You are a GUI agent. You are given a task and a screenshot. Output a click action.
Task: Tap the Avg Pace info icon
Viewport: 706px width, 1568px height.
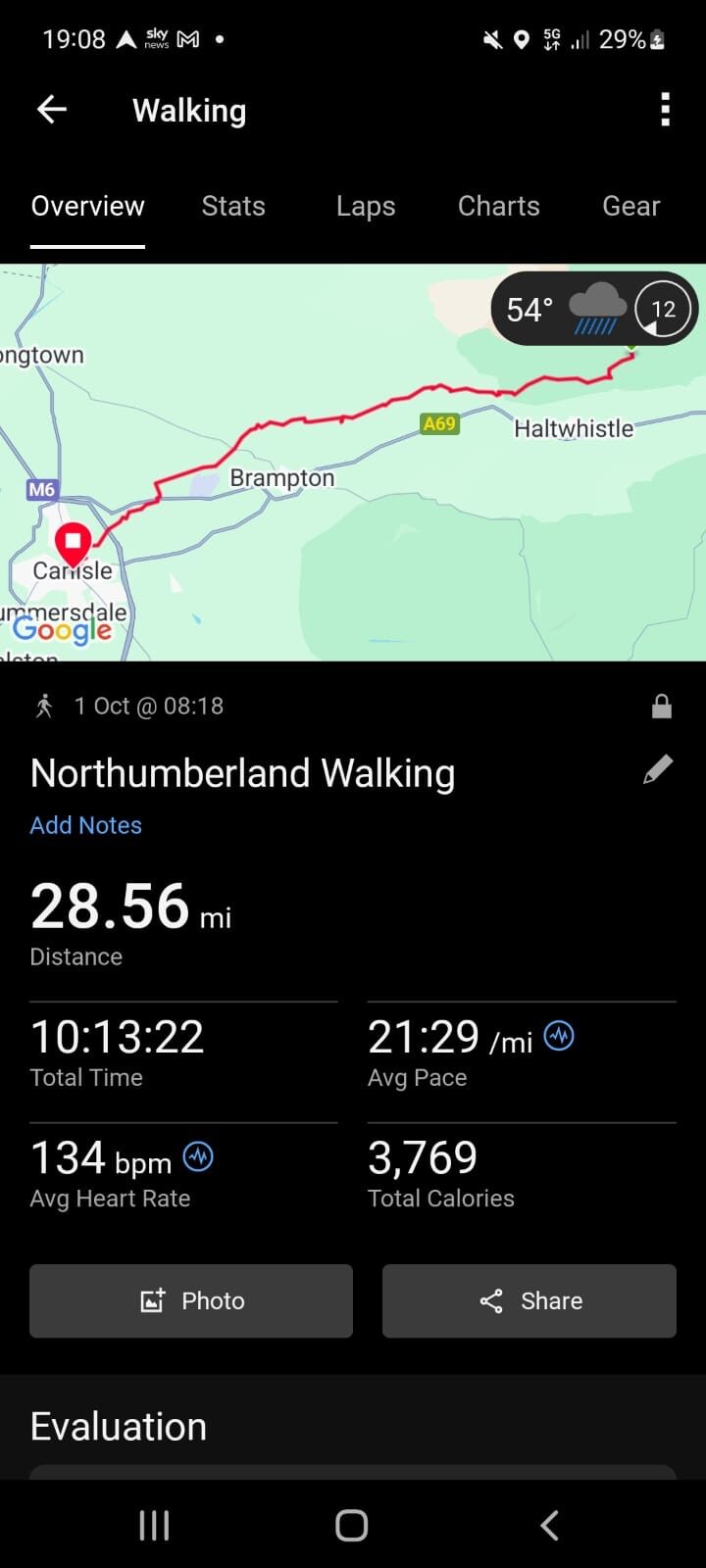[x=559, y=1035]
